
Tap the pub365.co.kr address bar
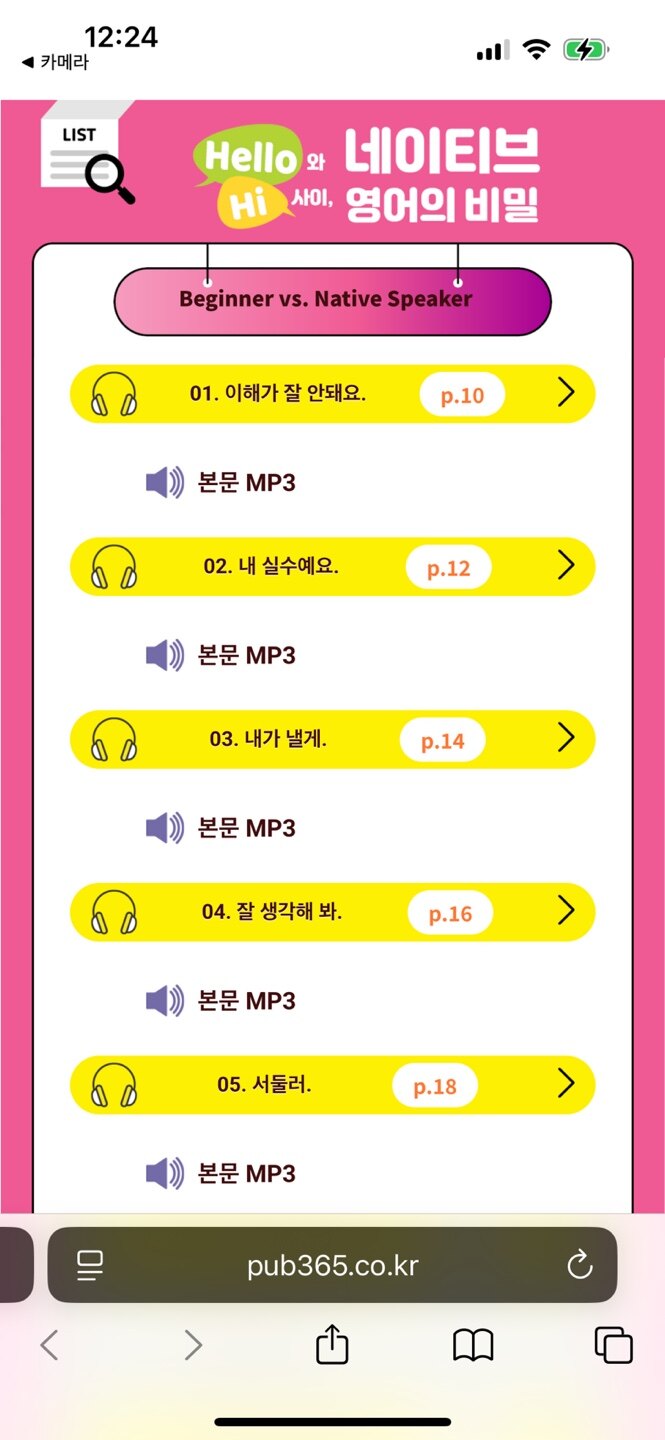pyautogui.click(x=332, y=1266)
